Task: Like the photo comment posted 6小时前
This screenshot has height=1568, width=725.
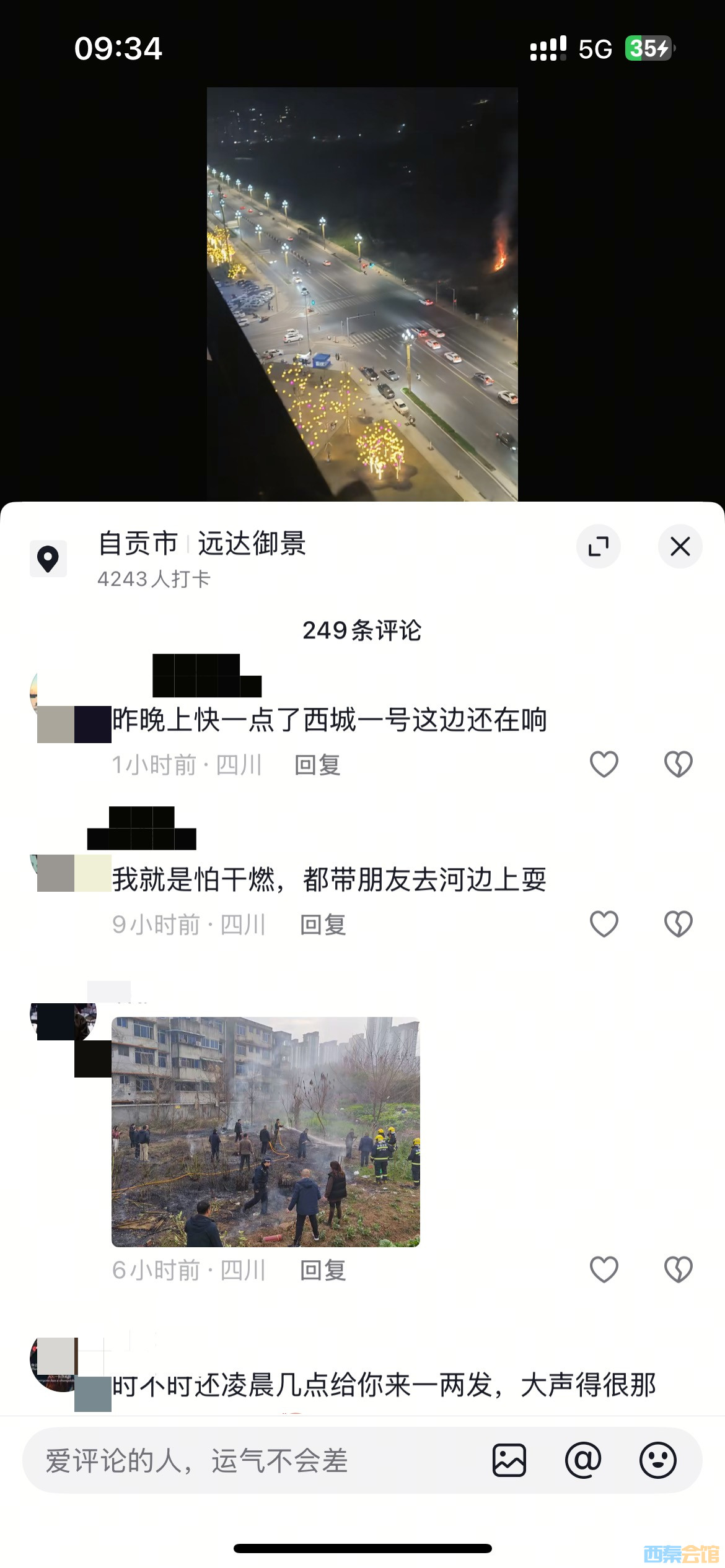Action: coord(604,1270)
